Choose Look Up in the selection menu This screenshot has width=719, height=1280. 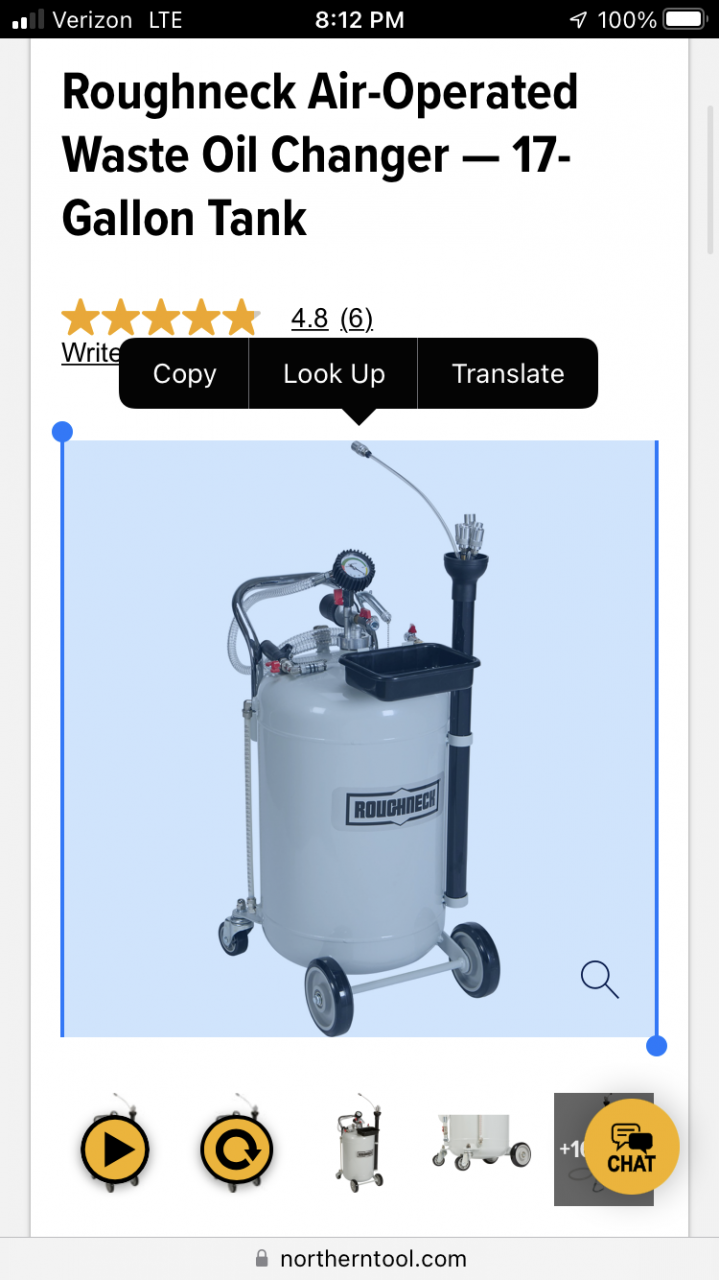pyautogui.click(x=333, y=374)
